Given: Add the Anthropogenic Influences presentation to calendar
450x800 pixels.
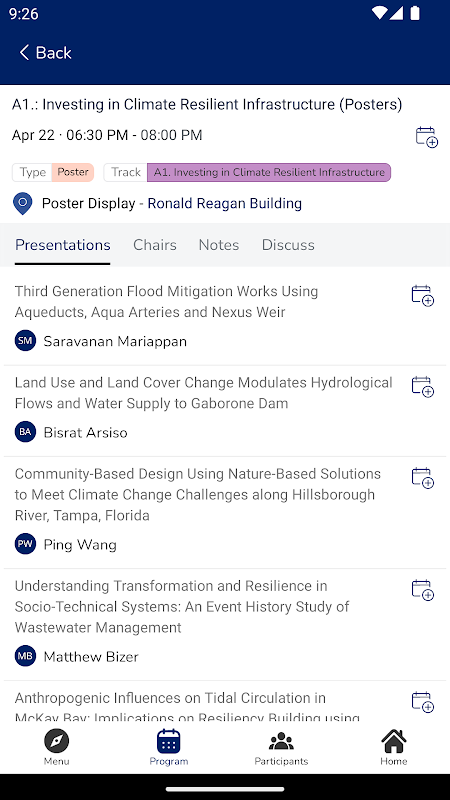Looking at the screenshot, I should click(422, 702).
